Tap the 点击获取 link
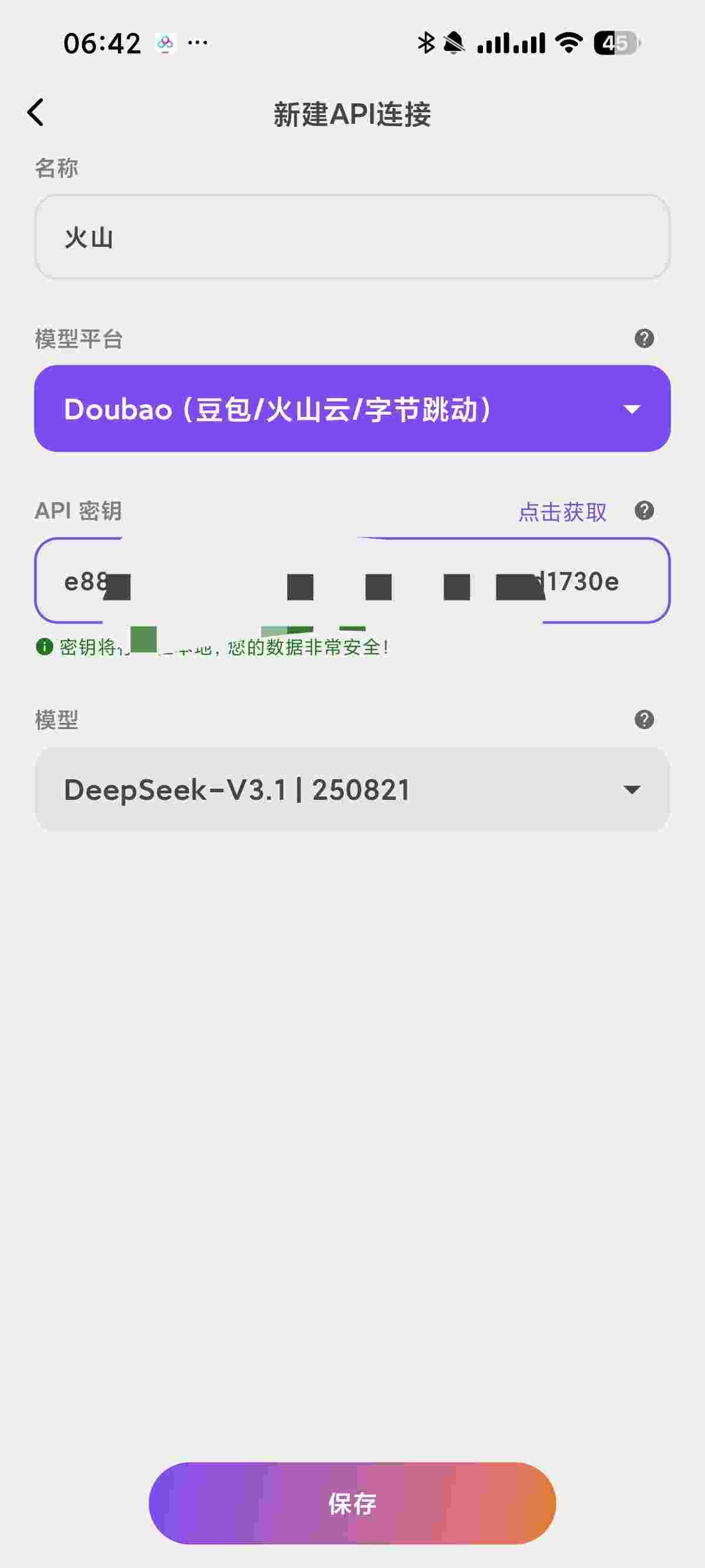Viewport: 705px width, 1568px height. point(562,512)
